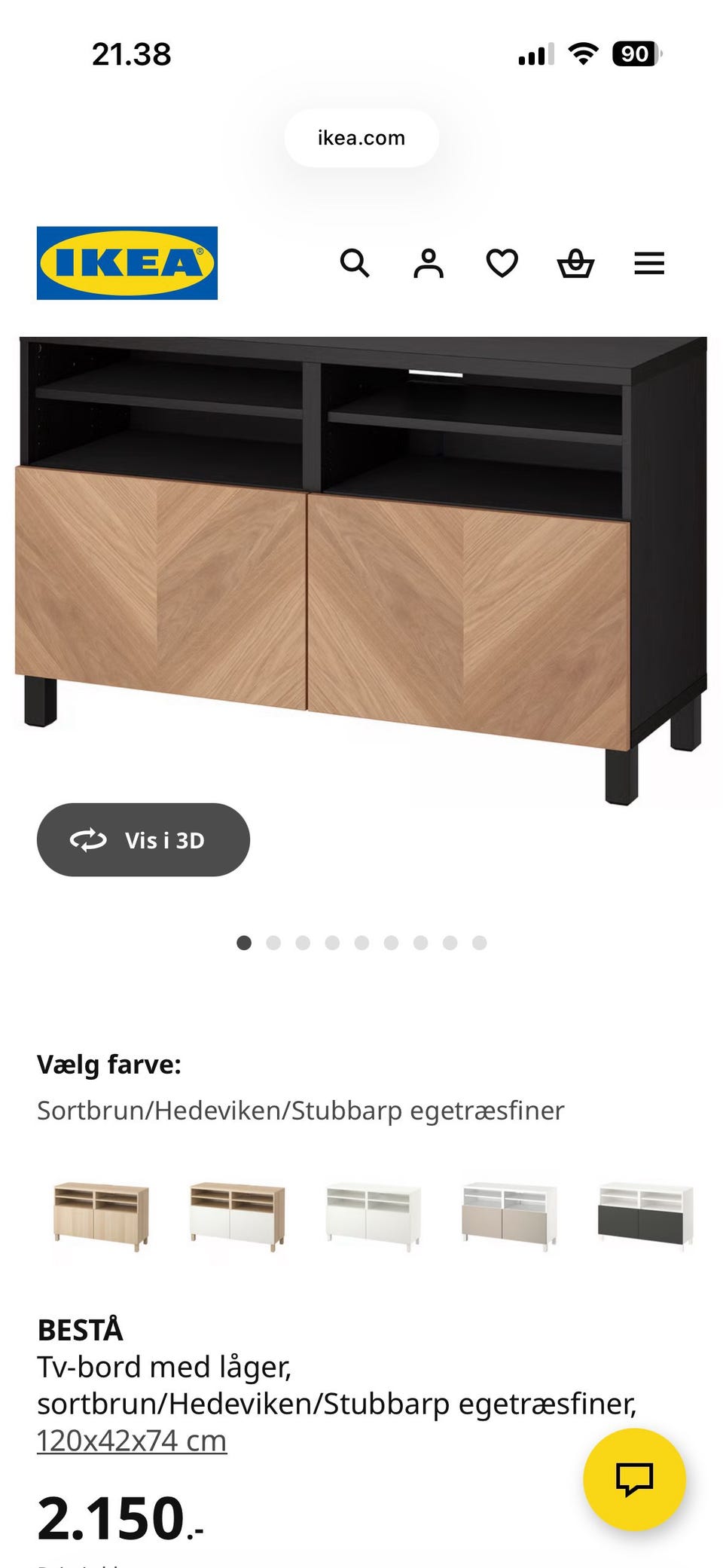The image size is (723, 1568).
Task: Click the last carousel dot
Action: [x=478, y=942]
